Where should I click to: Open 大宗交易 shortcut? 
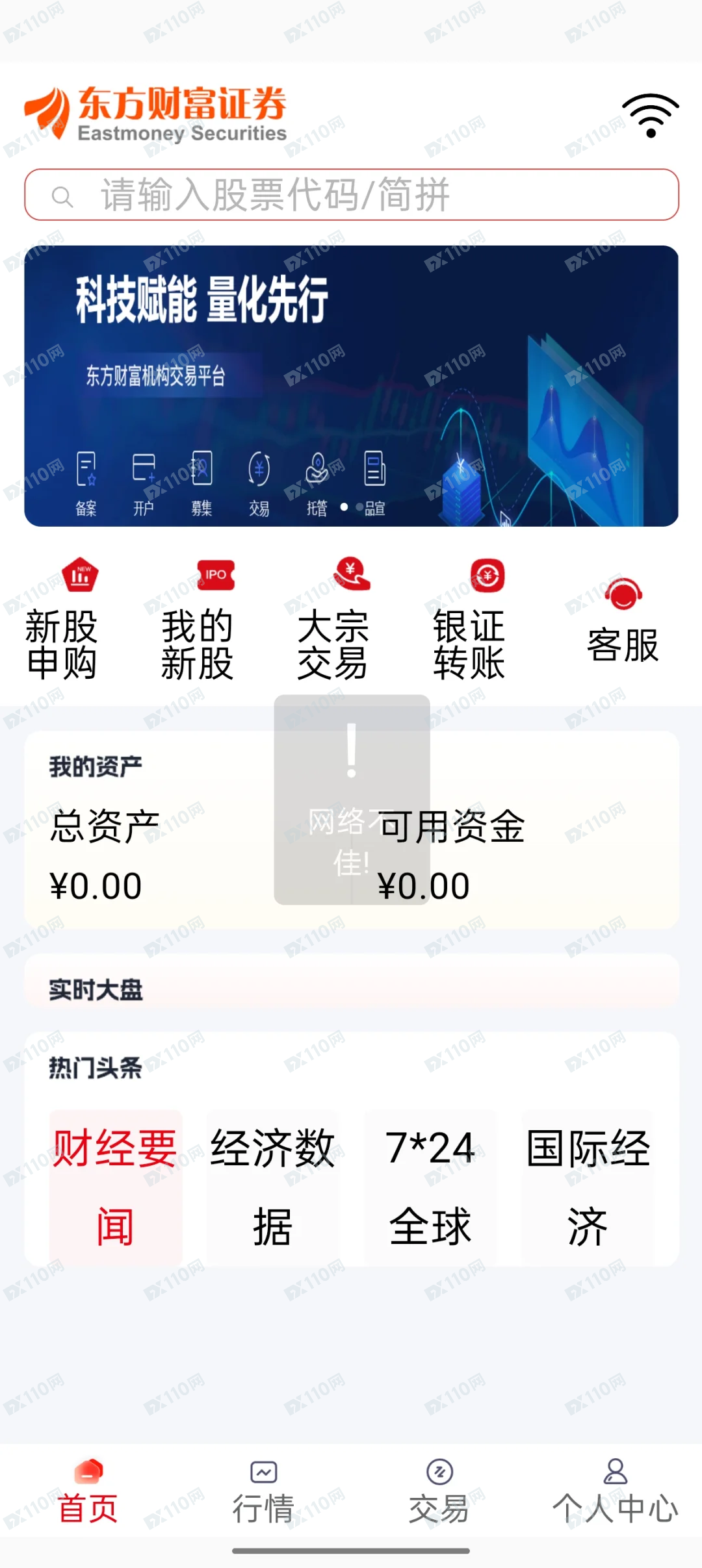coord(333,618)
